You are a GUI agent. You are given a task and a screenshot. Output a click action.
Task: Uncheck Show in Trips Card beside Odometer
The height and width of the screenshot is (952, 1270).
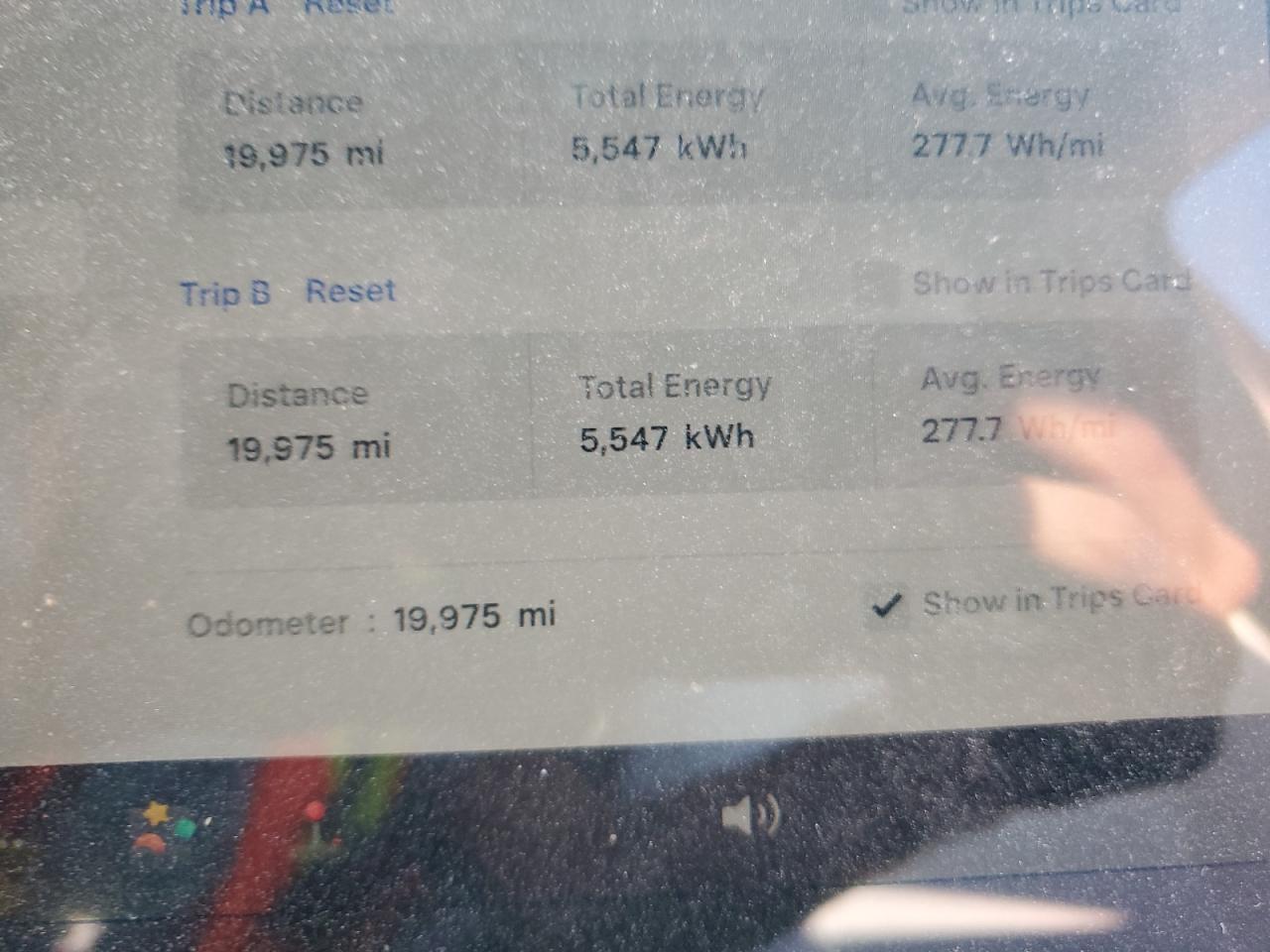[886, 604]
